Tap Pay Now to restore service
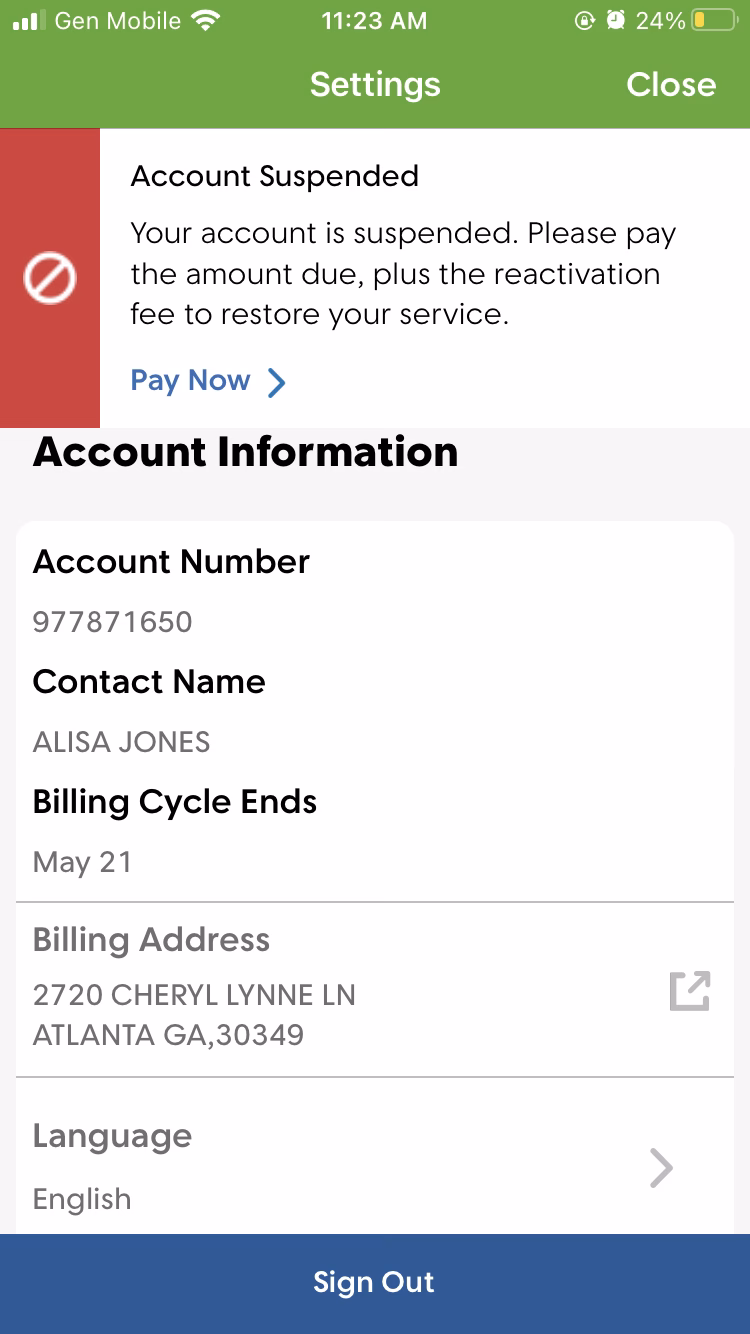 pos(208,381)
